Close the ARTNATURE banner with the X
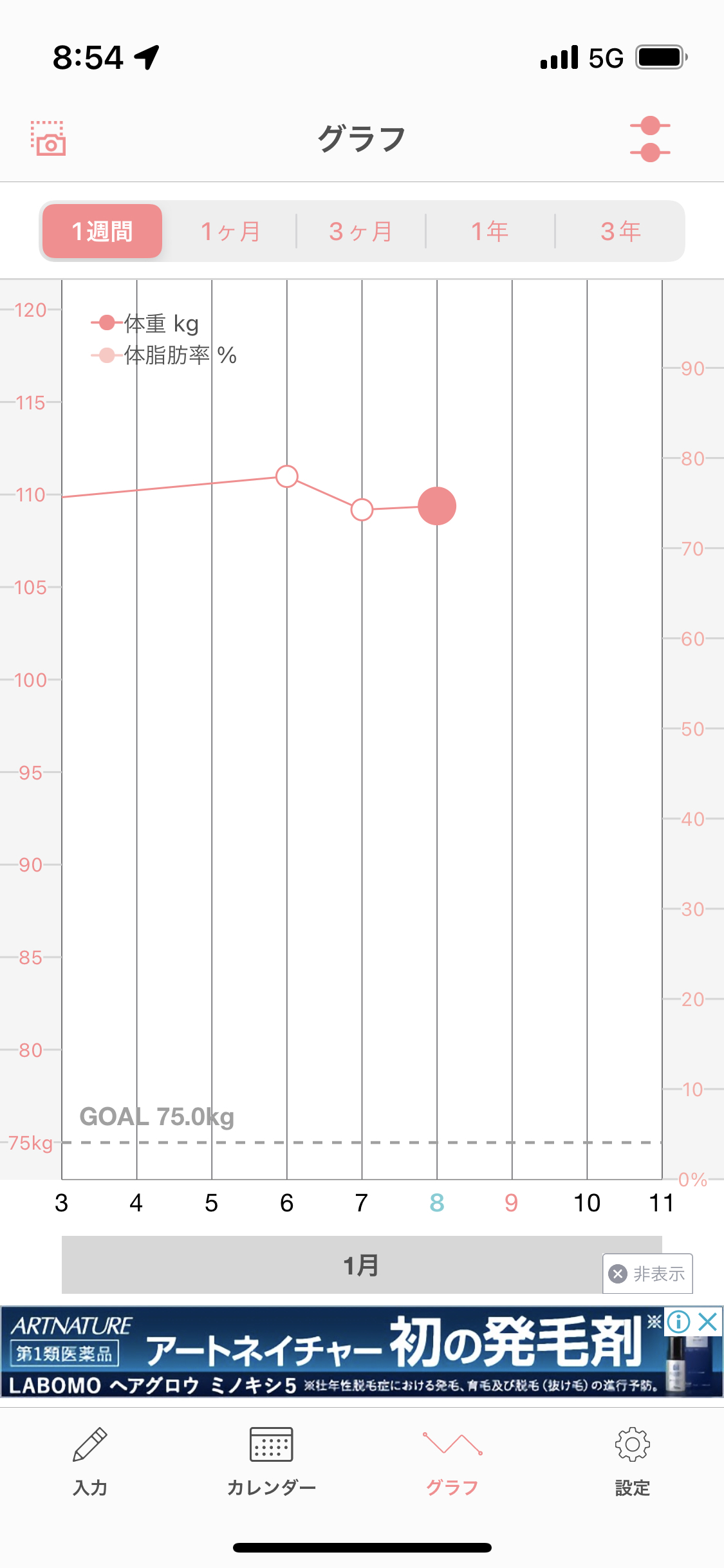Viewport: 724px width, 1568px height. tap(708, 1322)
